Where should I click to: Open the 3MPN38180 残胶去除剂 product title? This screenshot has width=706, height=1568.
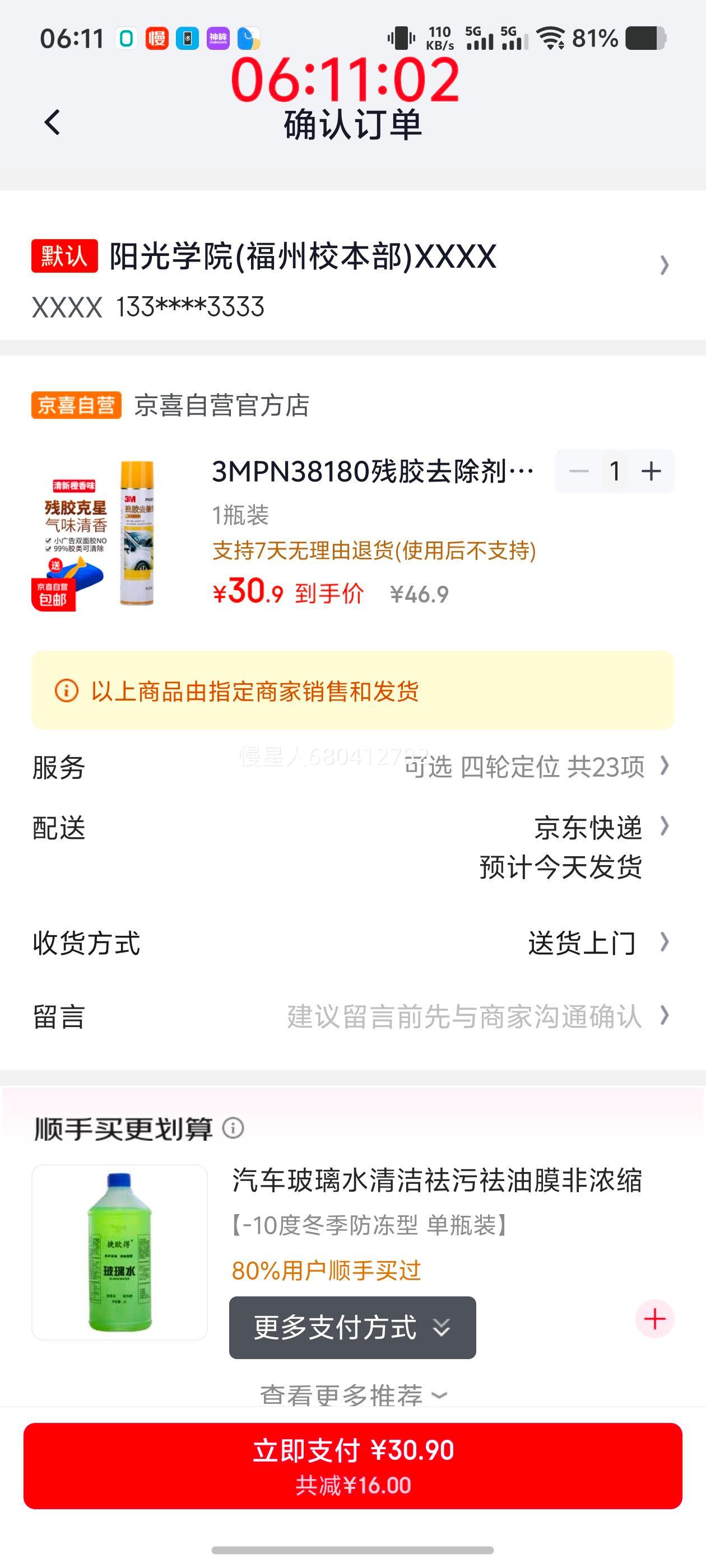371,470
